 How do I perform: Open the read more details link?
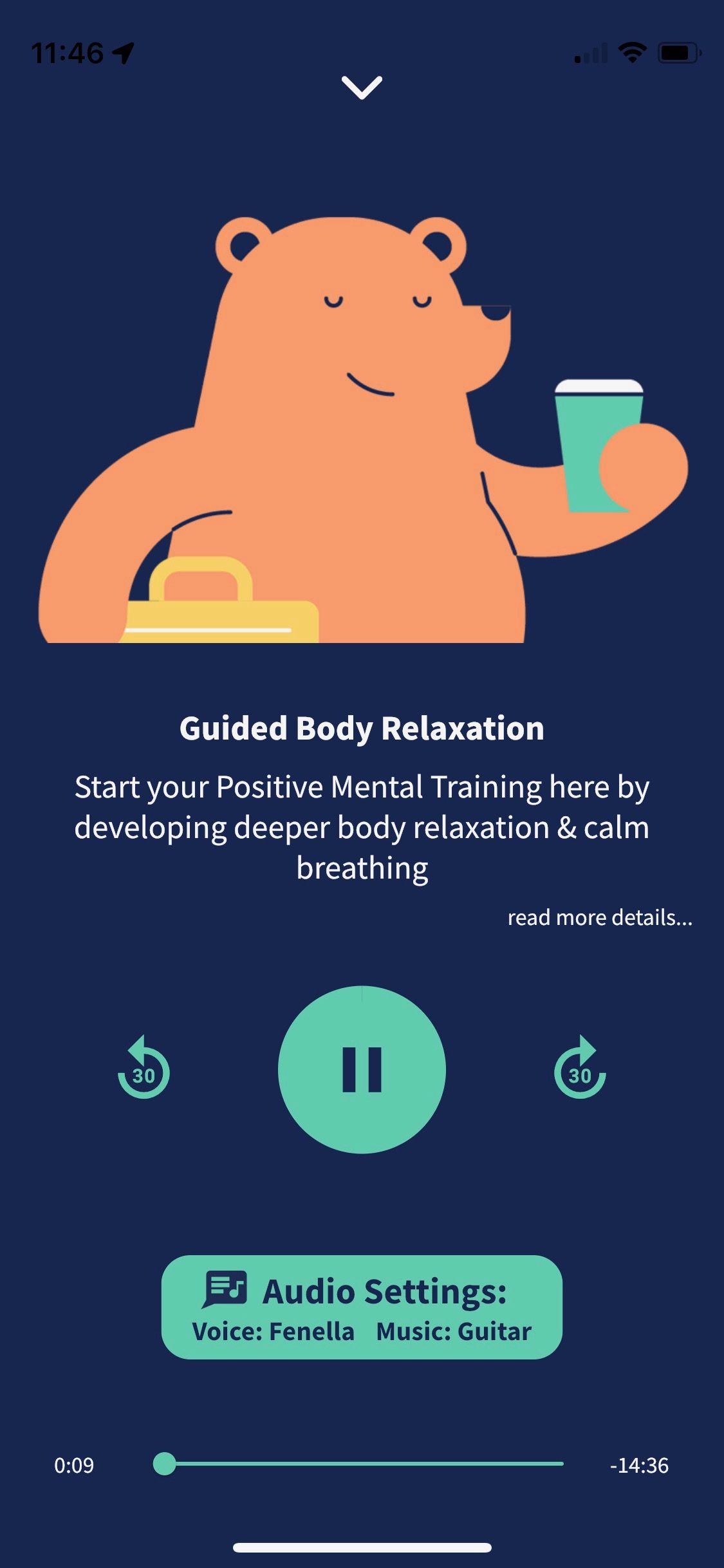pos(599,917)
